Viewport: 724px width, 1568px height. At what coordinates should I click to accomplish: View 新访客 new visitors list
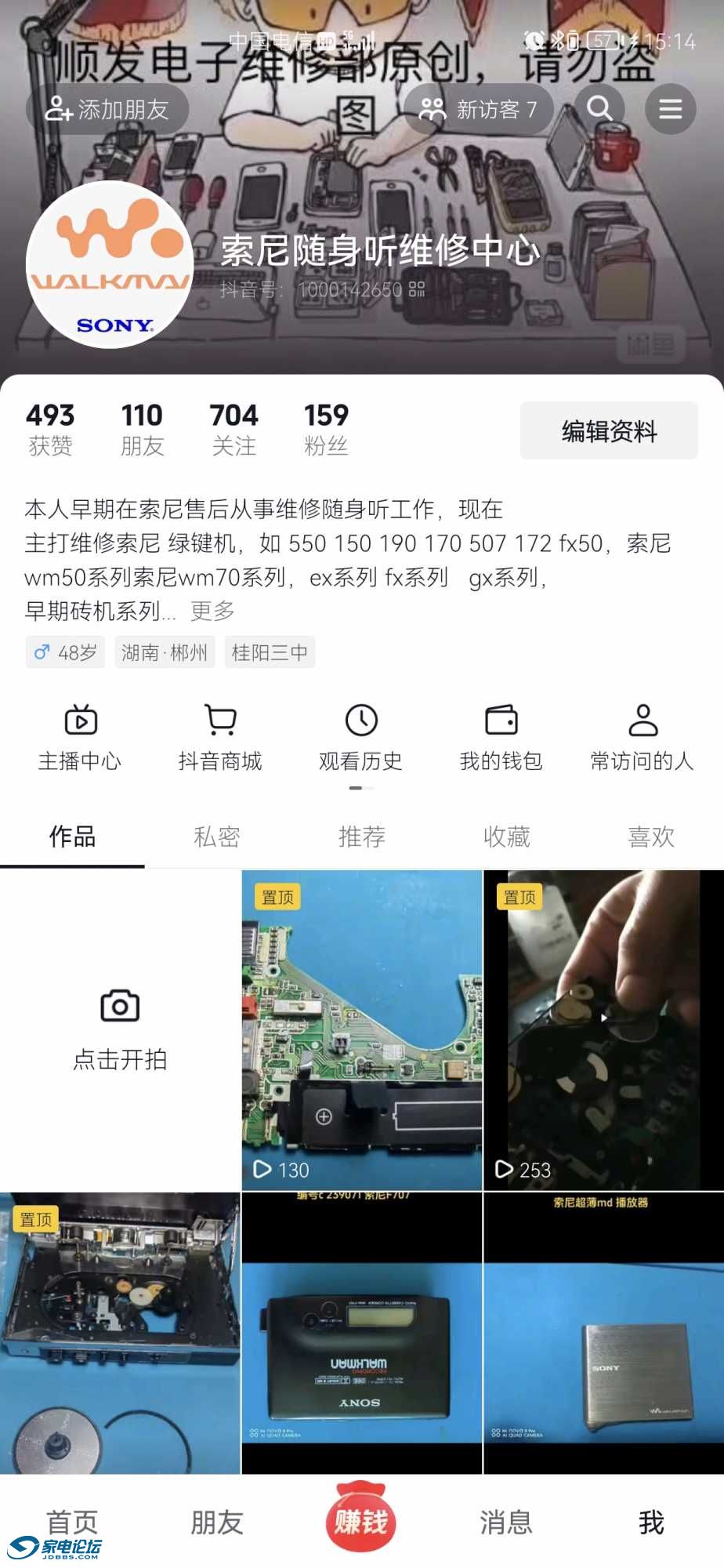tap(478, 109)
